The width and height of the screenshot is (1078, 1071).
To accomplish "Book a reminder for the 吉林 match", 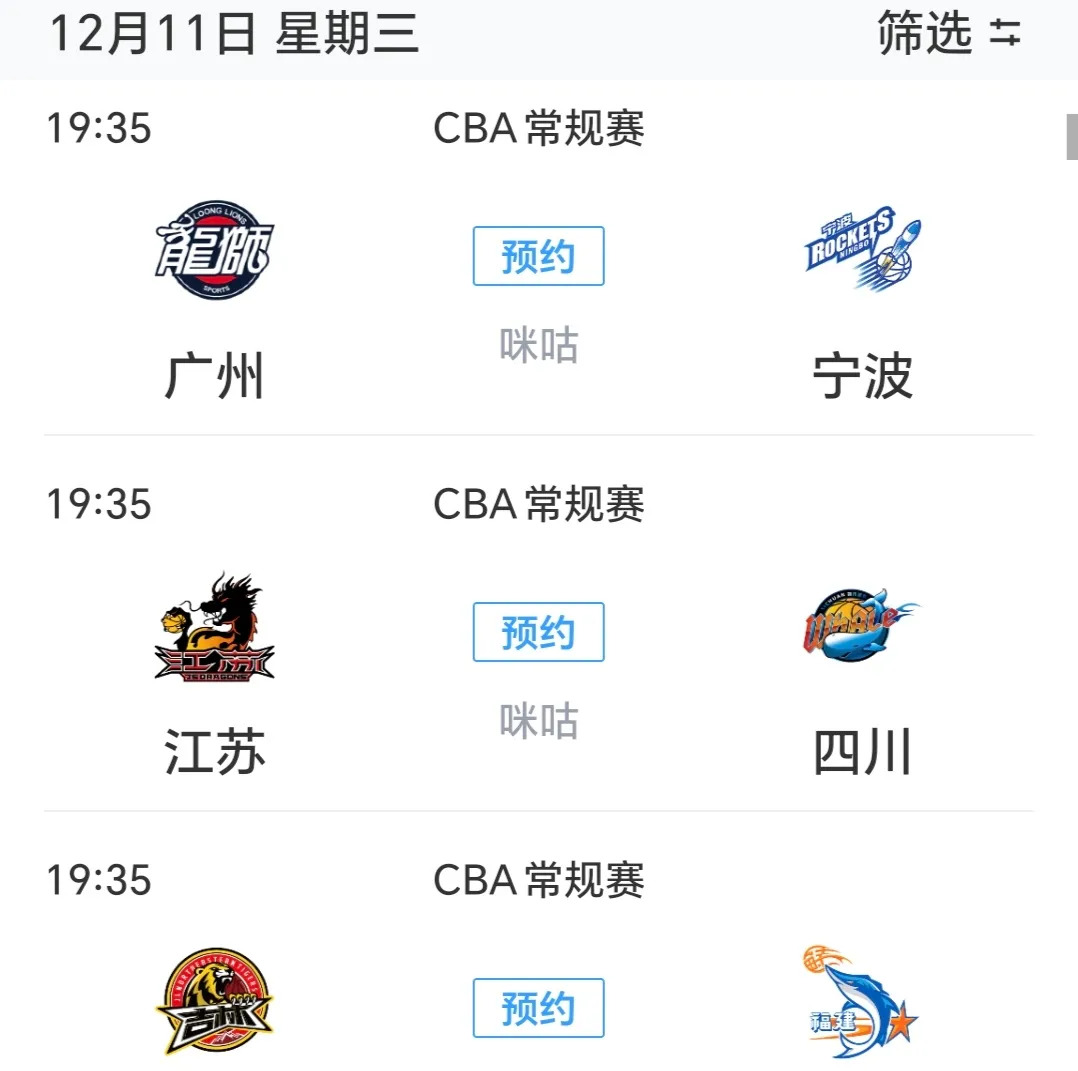I will coord(538,1008).
